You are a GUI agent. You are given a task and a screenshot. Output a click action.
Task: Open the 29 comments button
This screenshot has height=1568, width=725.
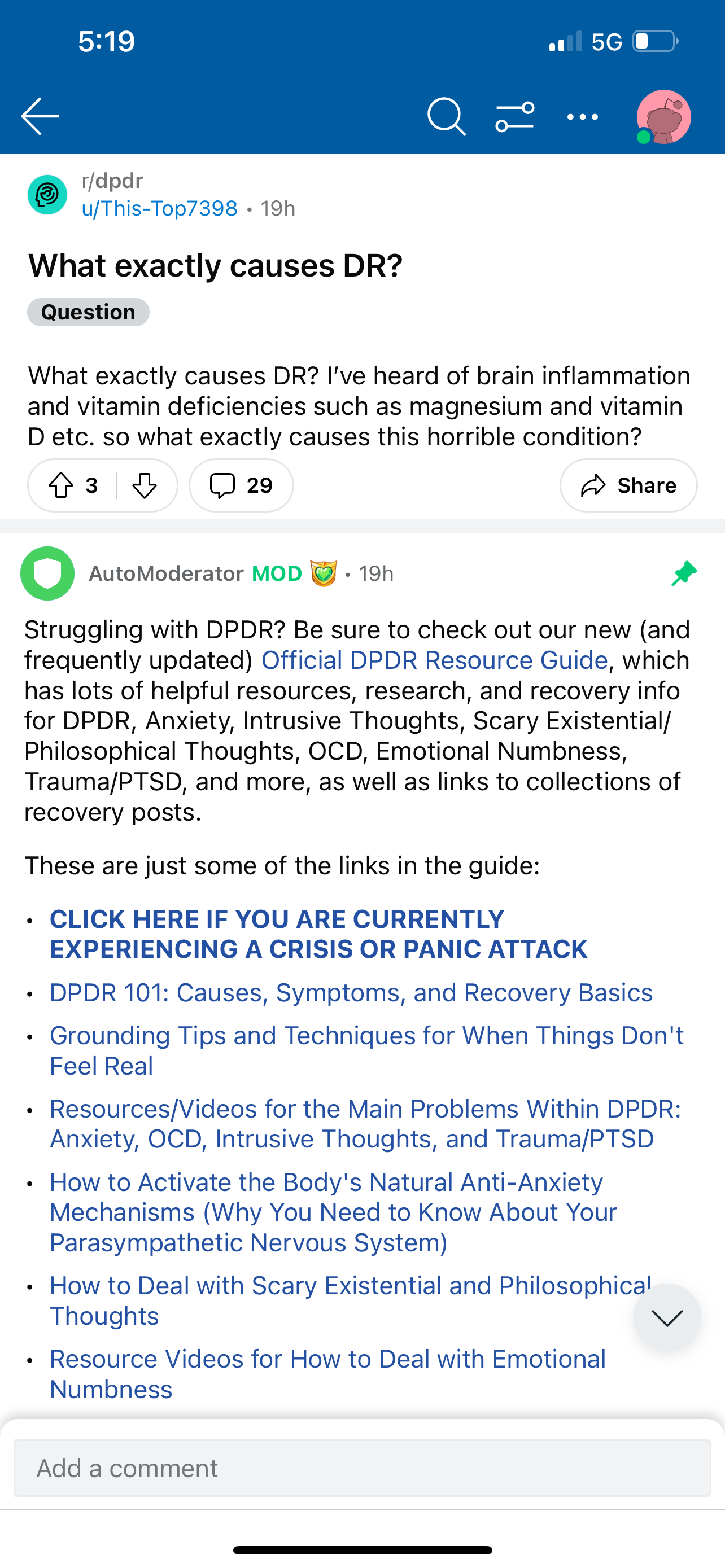241,485
